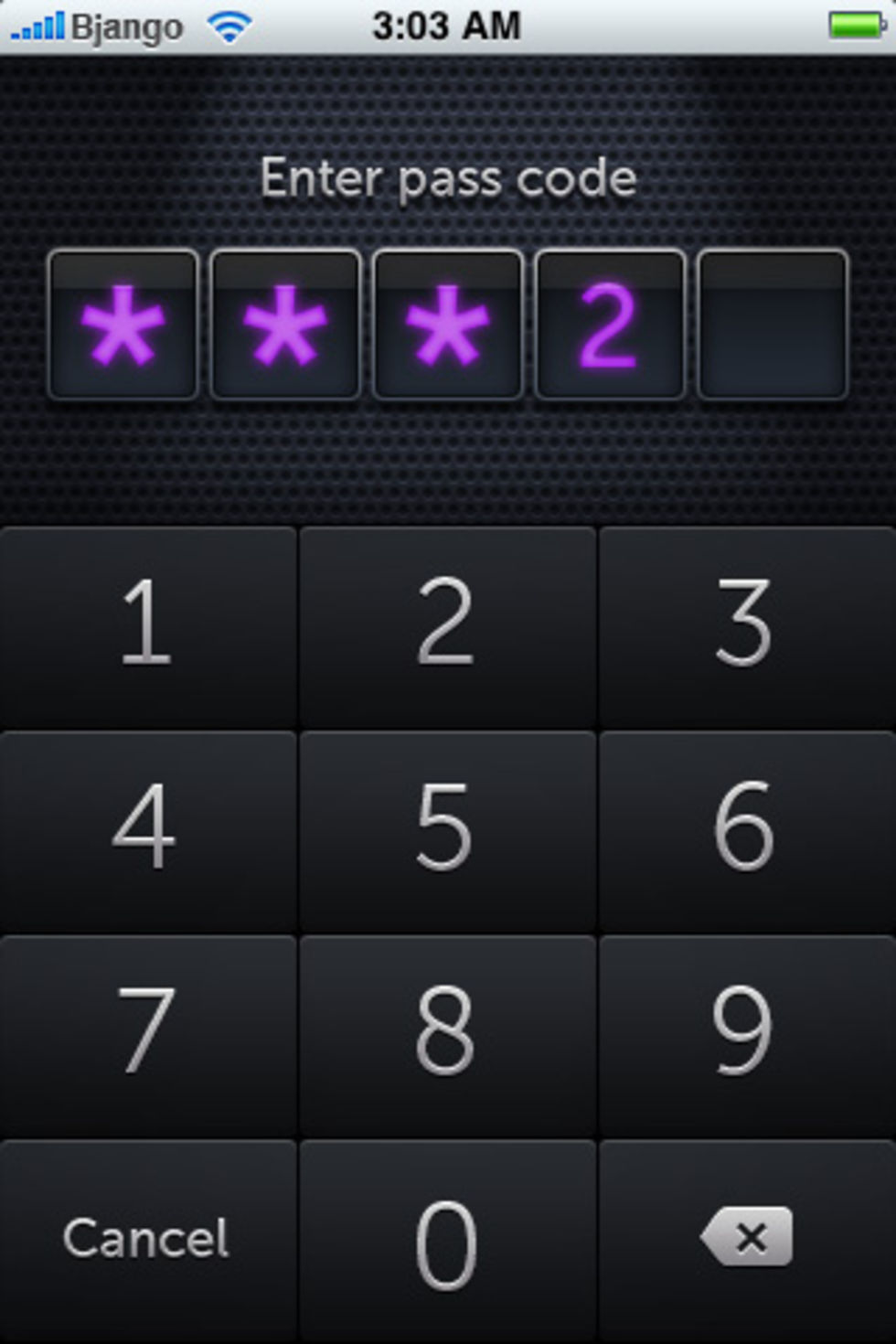Tap the 7 key

(x=147, y=1033)
